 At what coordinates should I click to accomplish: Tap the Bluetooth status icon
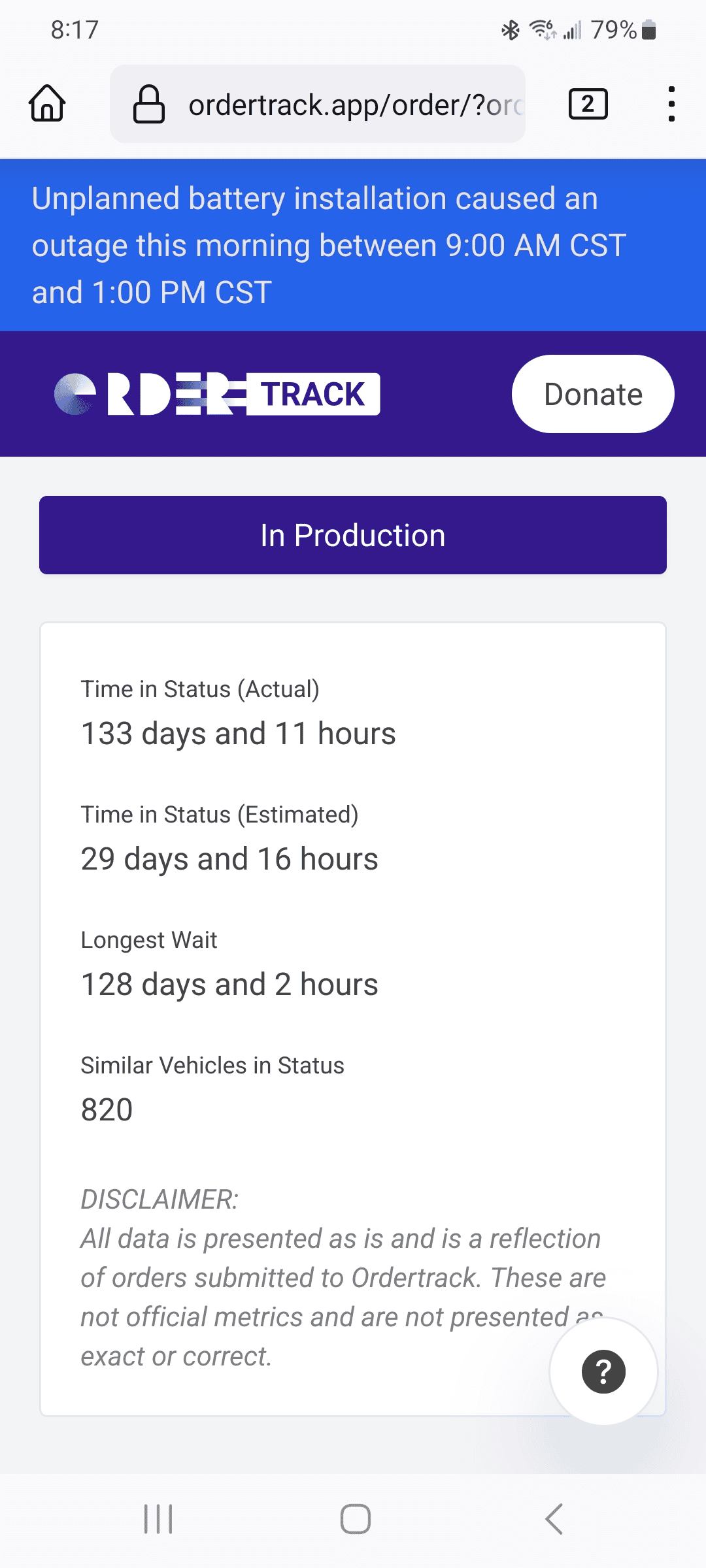point(509,29)
